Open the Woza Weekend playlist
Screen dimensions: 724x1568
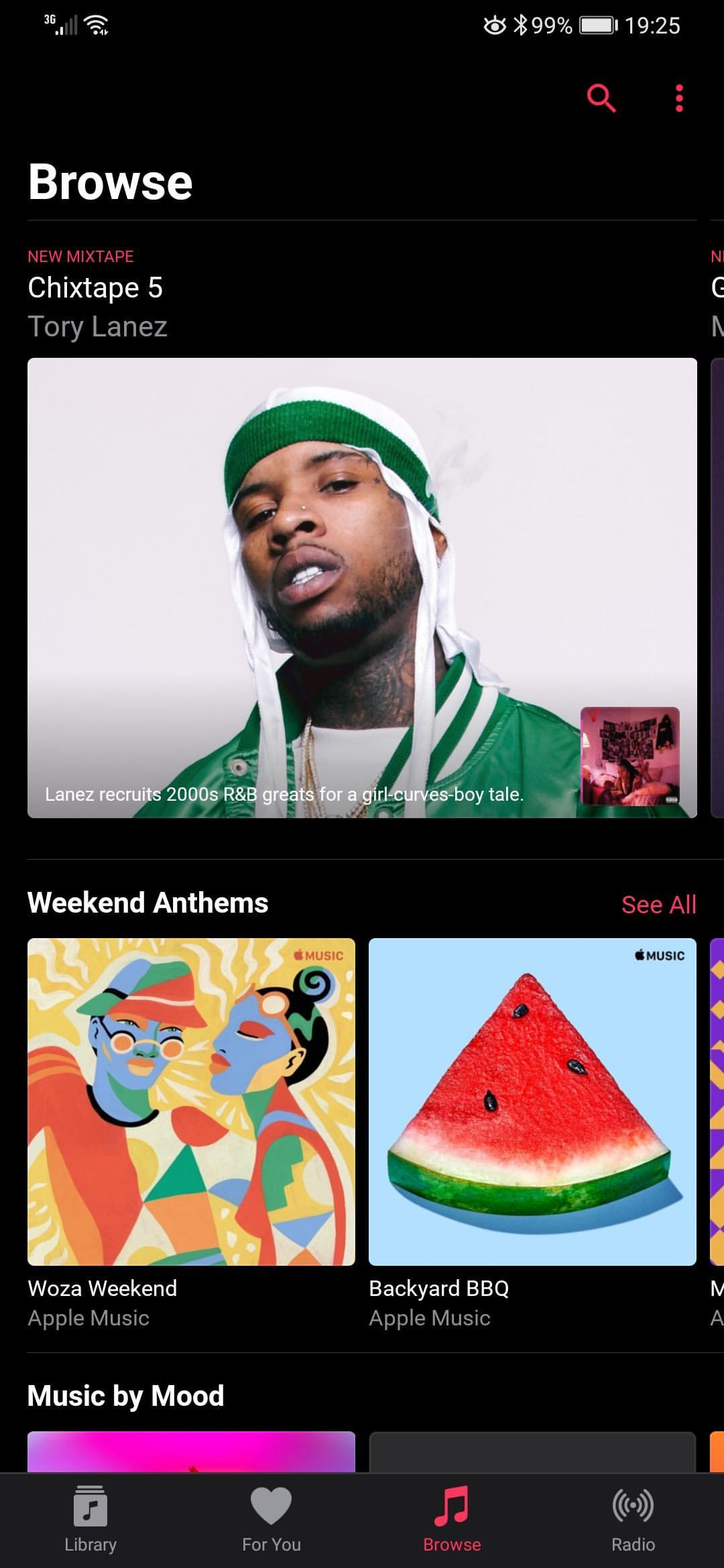(x=191, y=1102)
